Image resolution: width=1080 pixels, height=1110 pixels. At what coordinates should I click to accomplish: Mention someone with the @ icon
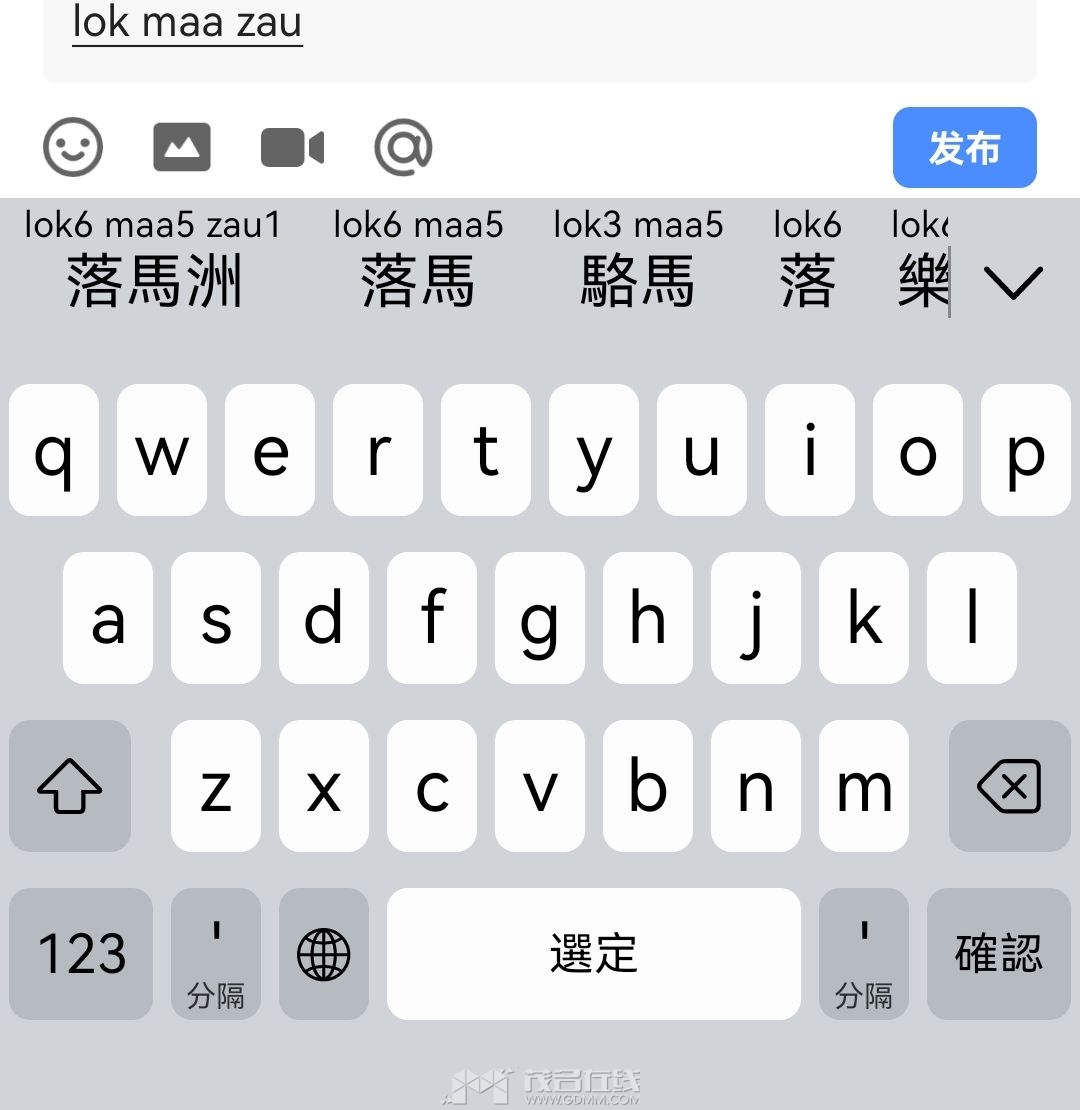pos(403,148)
